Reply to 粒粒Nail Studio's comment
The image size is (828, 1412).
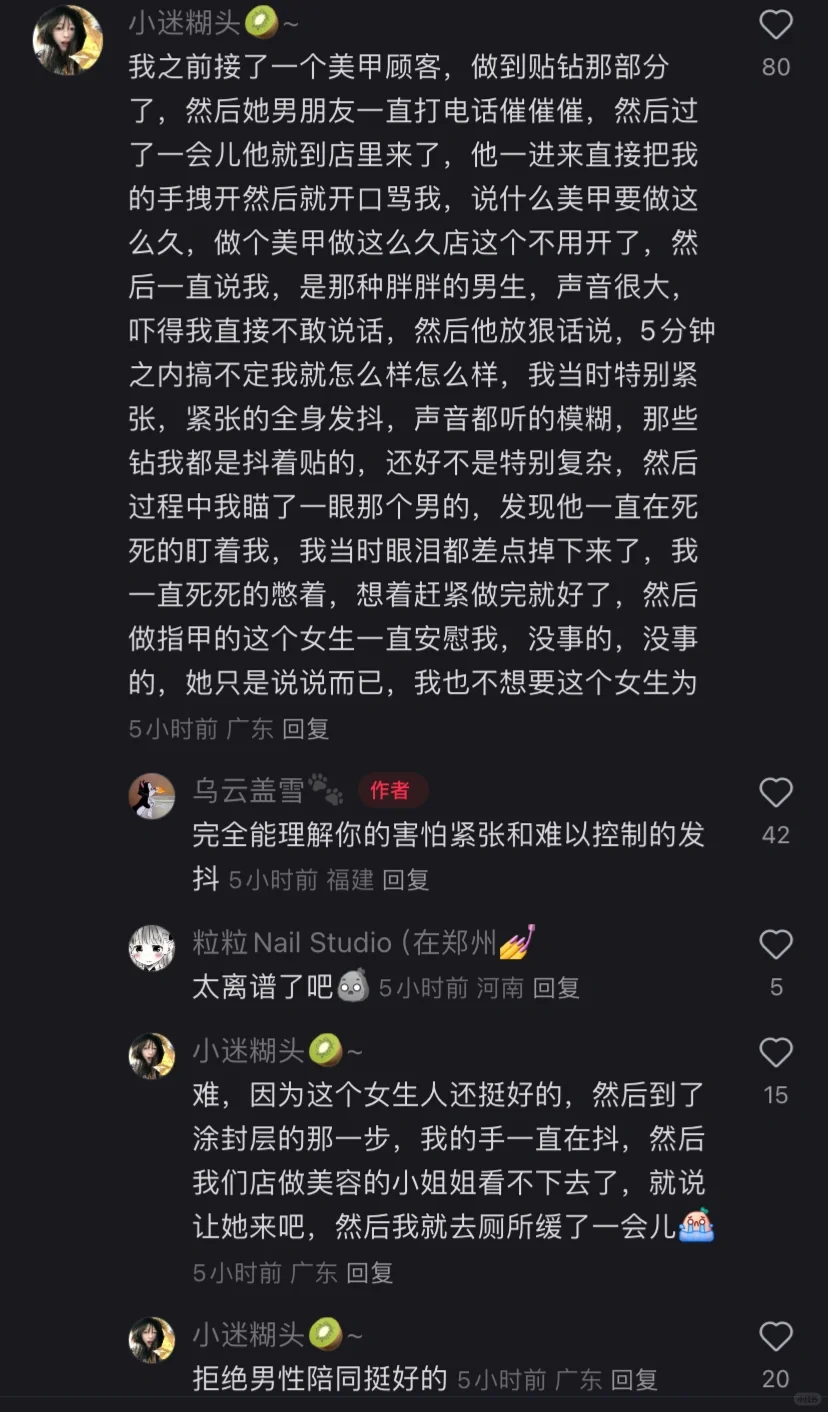pyautogui.click(x=555, y=988)
